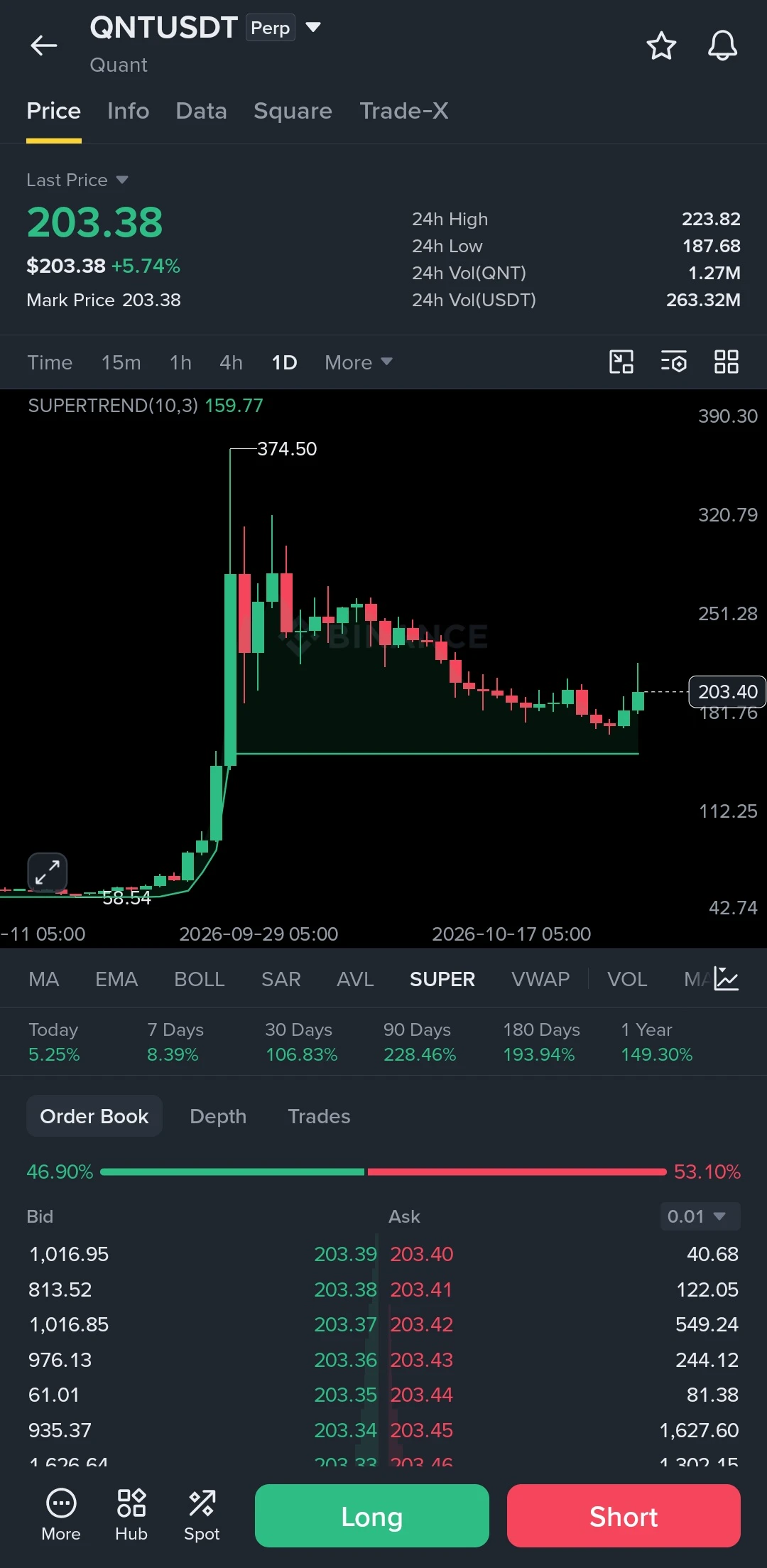767x1568 pixels.
Task: Select the 15m chart interval
Action: (x=121, y=362)
